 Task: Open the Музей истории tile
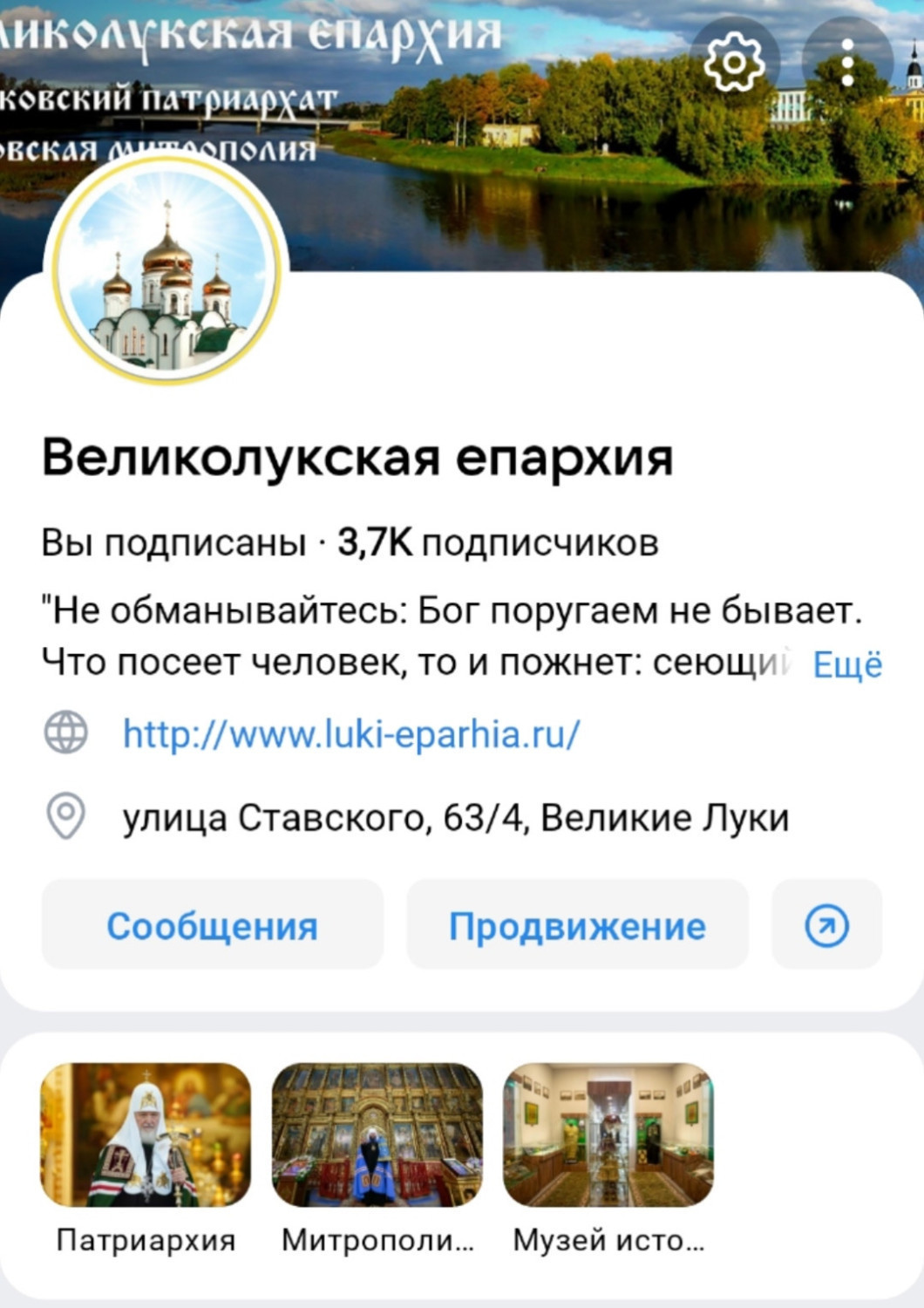(x=608, y=1135)
